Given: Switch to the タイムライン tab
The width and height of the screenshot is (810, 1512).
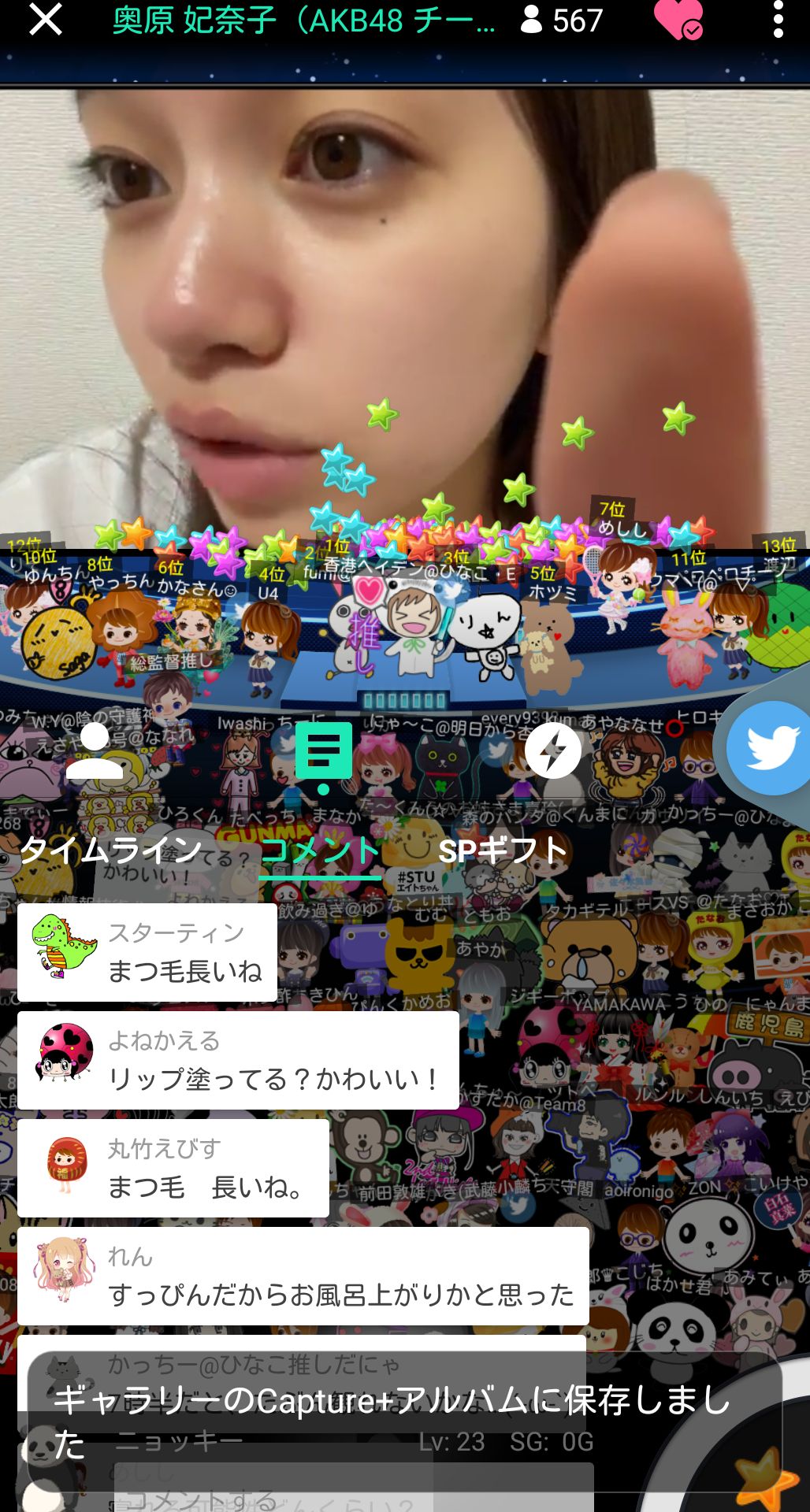Looking at the screenshot, I should 111,851.
